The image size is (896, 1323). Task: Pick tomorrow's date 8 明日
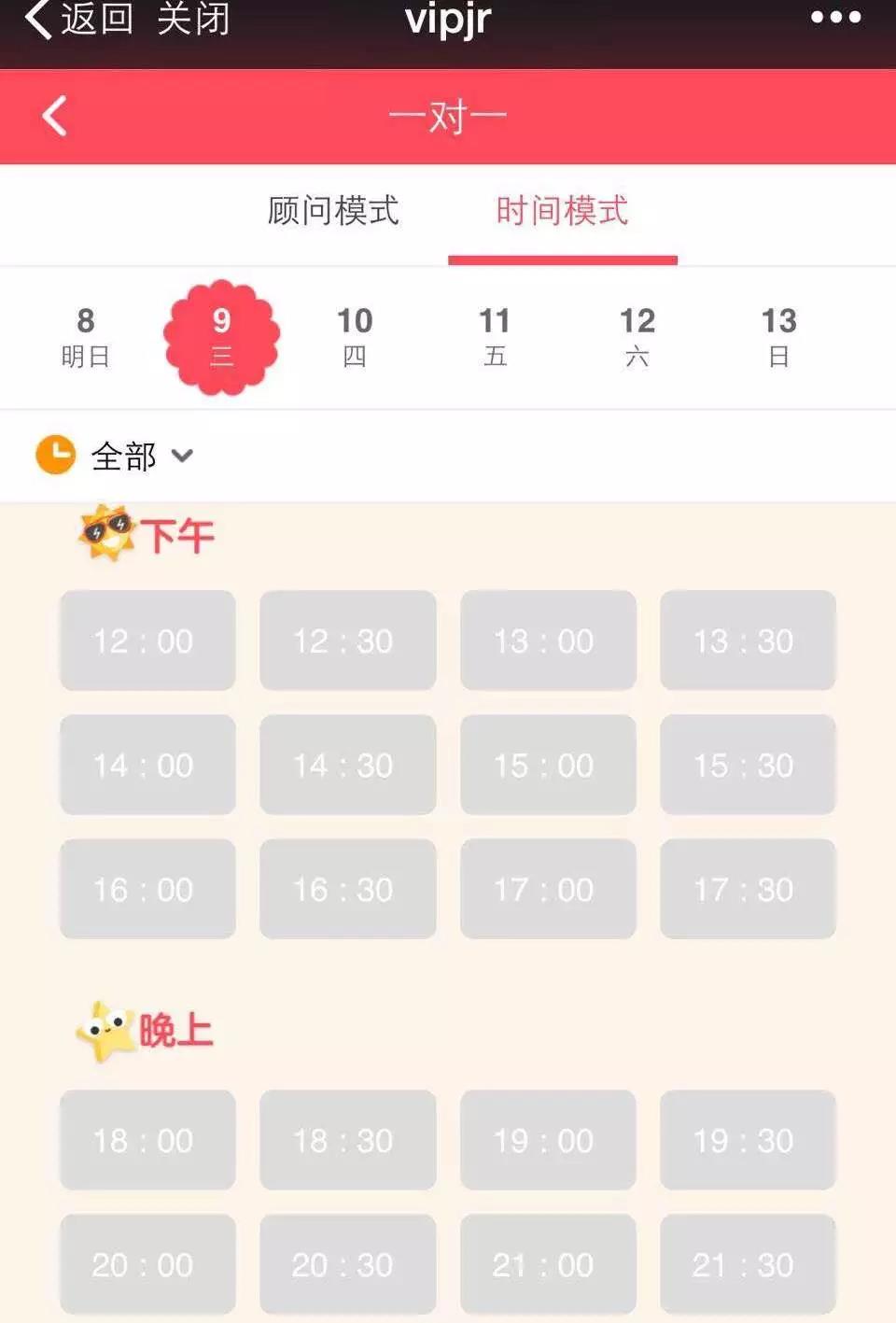[x=86, y=337]
